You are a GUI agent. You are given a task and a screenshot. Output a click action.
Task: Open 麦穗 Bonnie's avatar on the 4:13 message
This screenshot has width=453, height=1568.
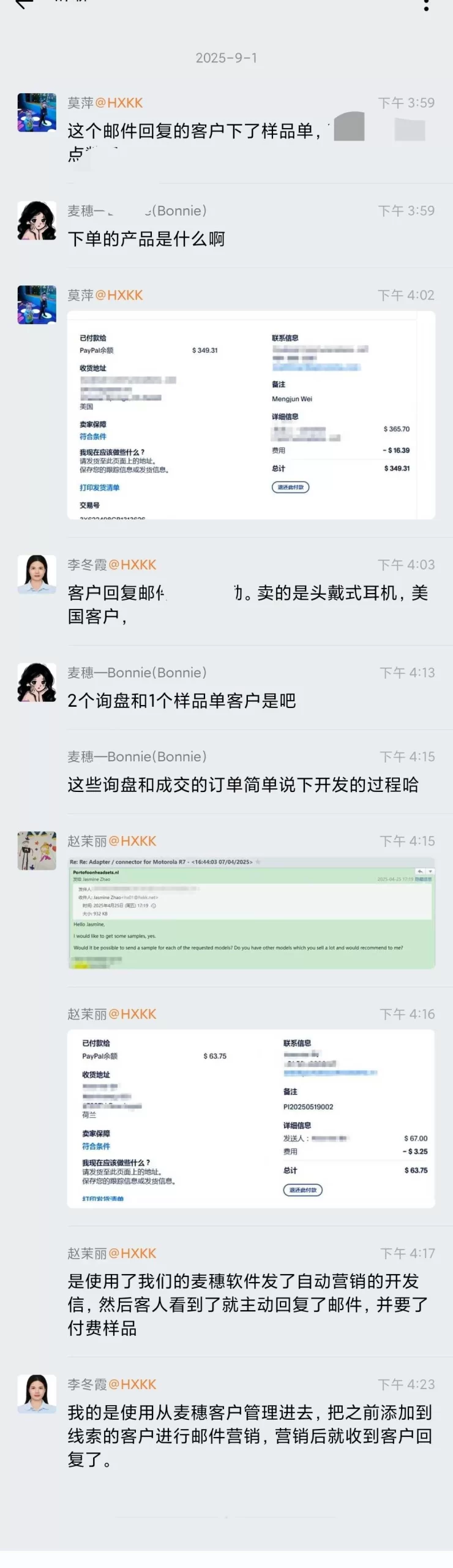click(x=37, y=682)
